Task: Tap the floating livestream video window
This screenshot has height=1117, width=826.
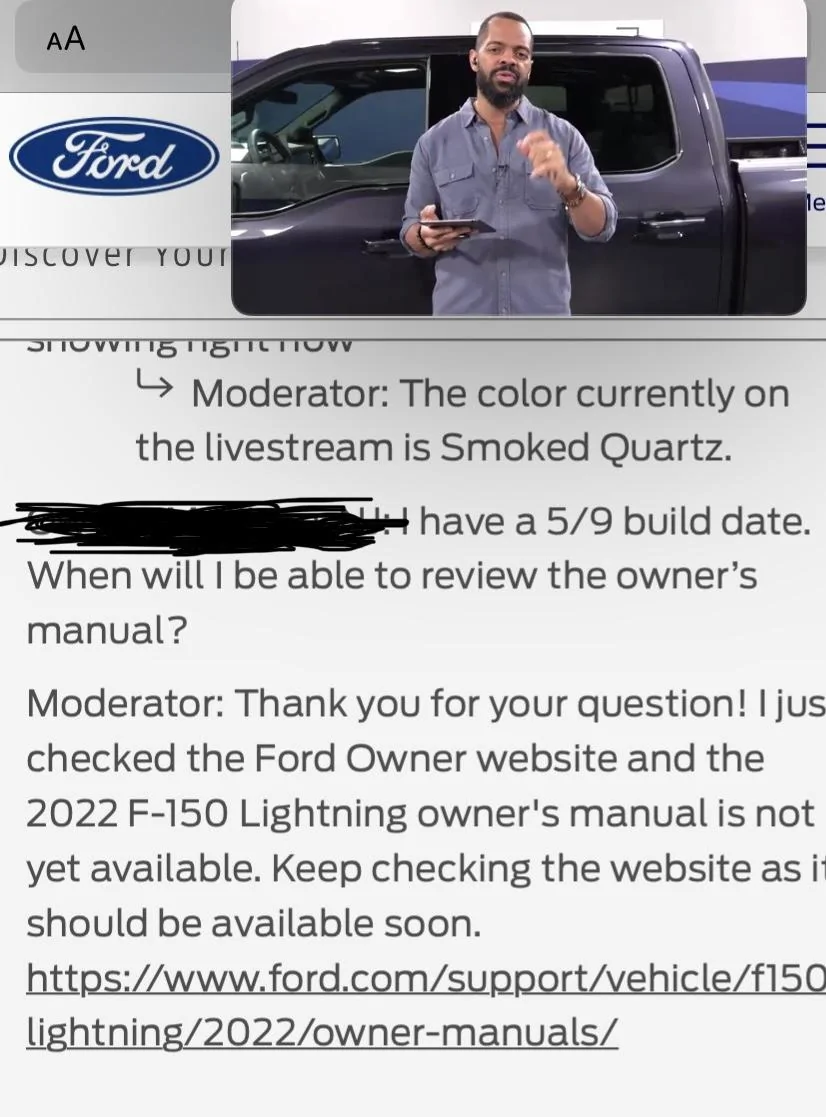Action: (518, 160)
